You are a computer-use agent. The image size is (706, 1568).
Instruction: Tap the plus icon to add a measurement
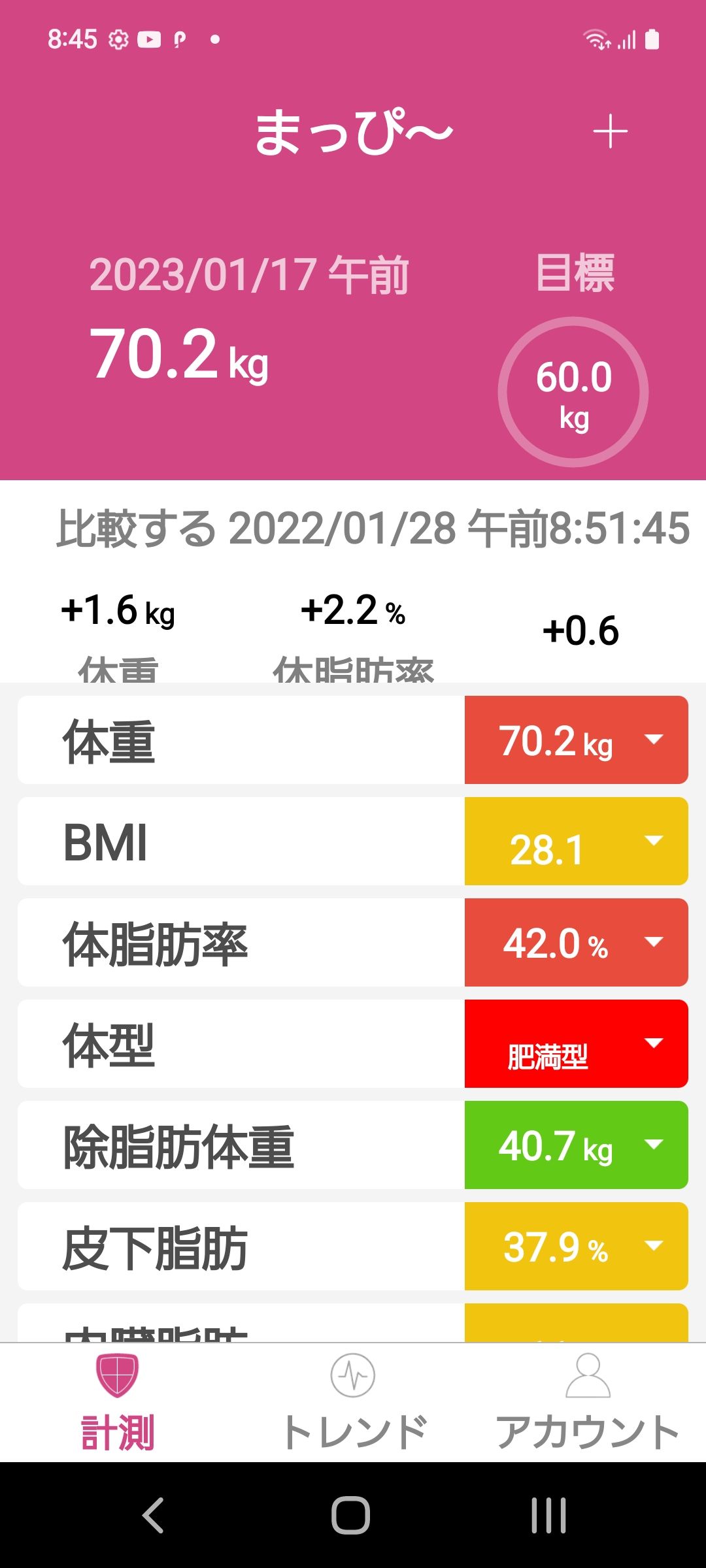pos(610,132)
